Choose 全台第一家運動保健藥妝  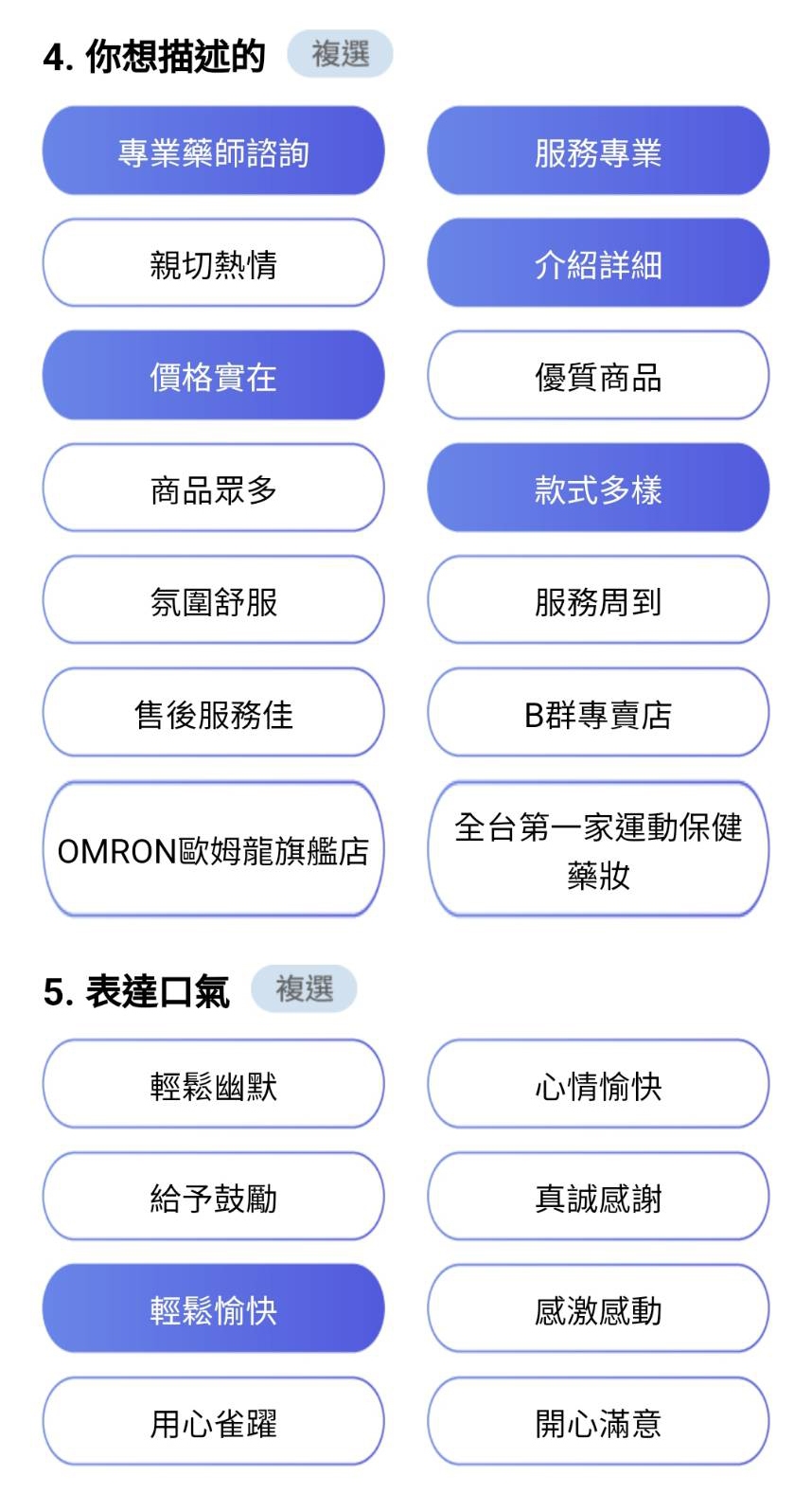click(598, 849)
